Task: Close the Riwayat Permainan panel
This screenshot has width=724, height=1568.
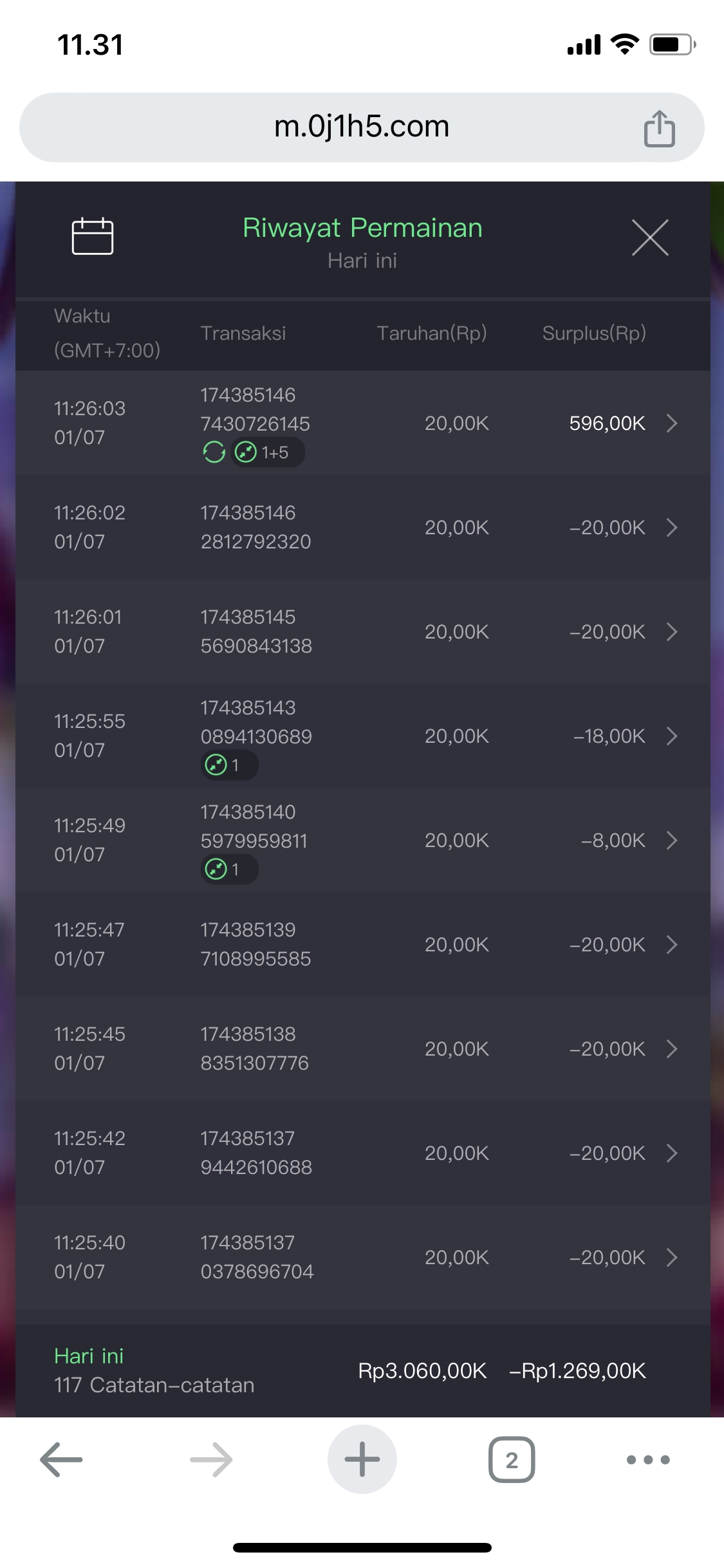Action: [650, 238]
